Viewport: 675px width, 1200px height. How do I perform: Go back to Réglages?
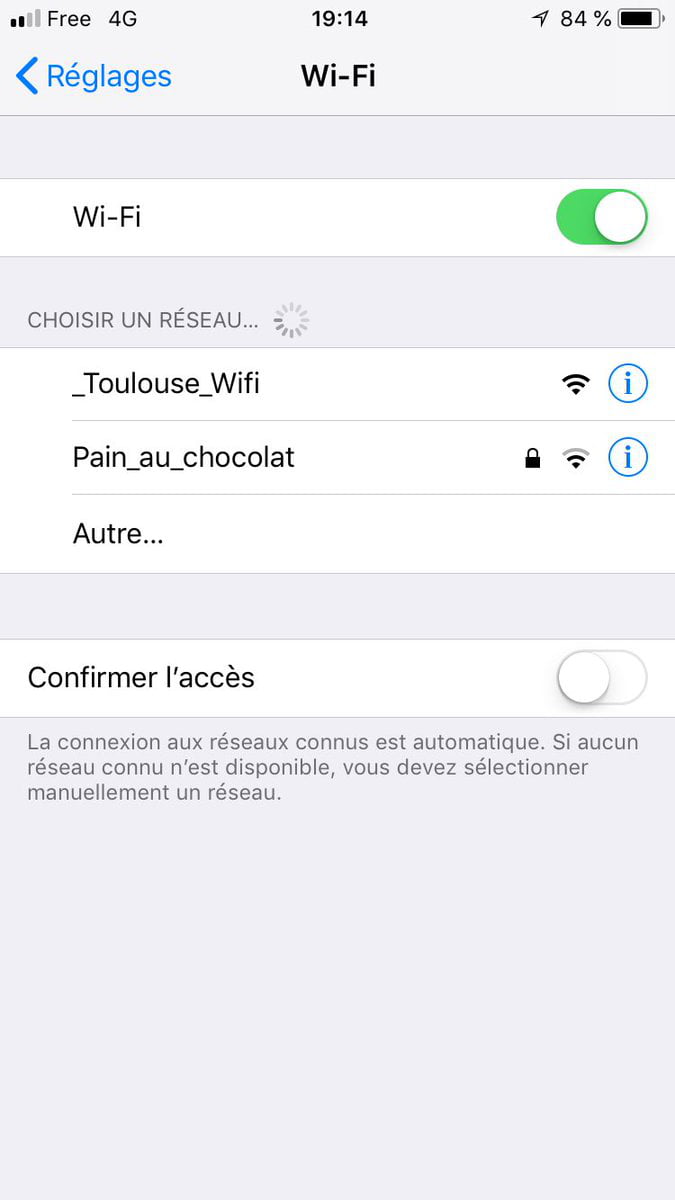pos(94,76)
